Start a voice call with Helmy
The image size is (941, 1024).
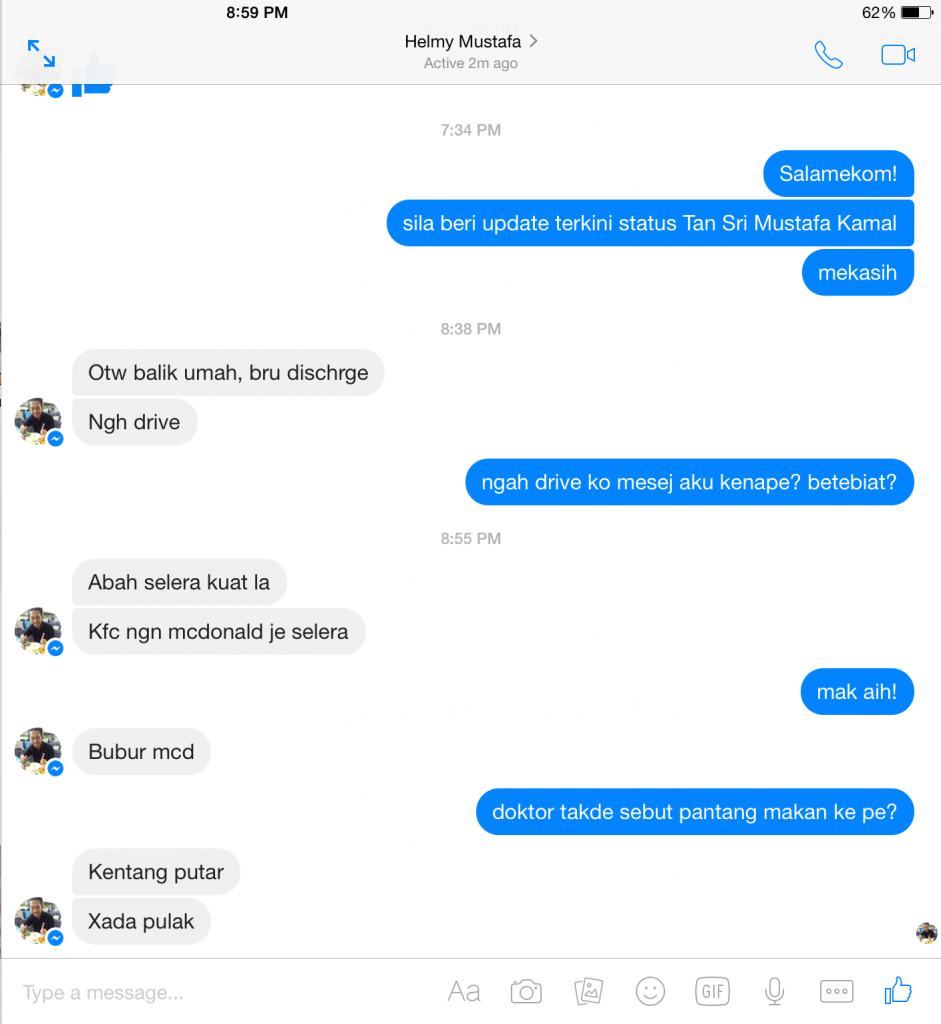click(828, 55)
